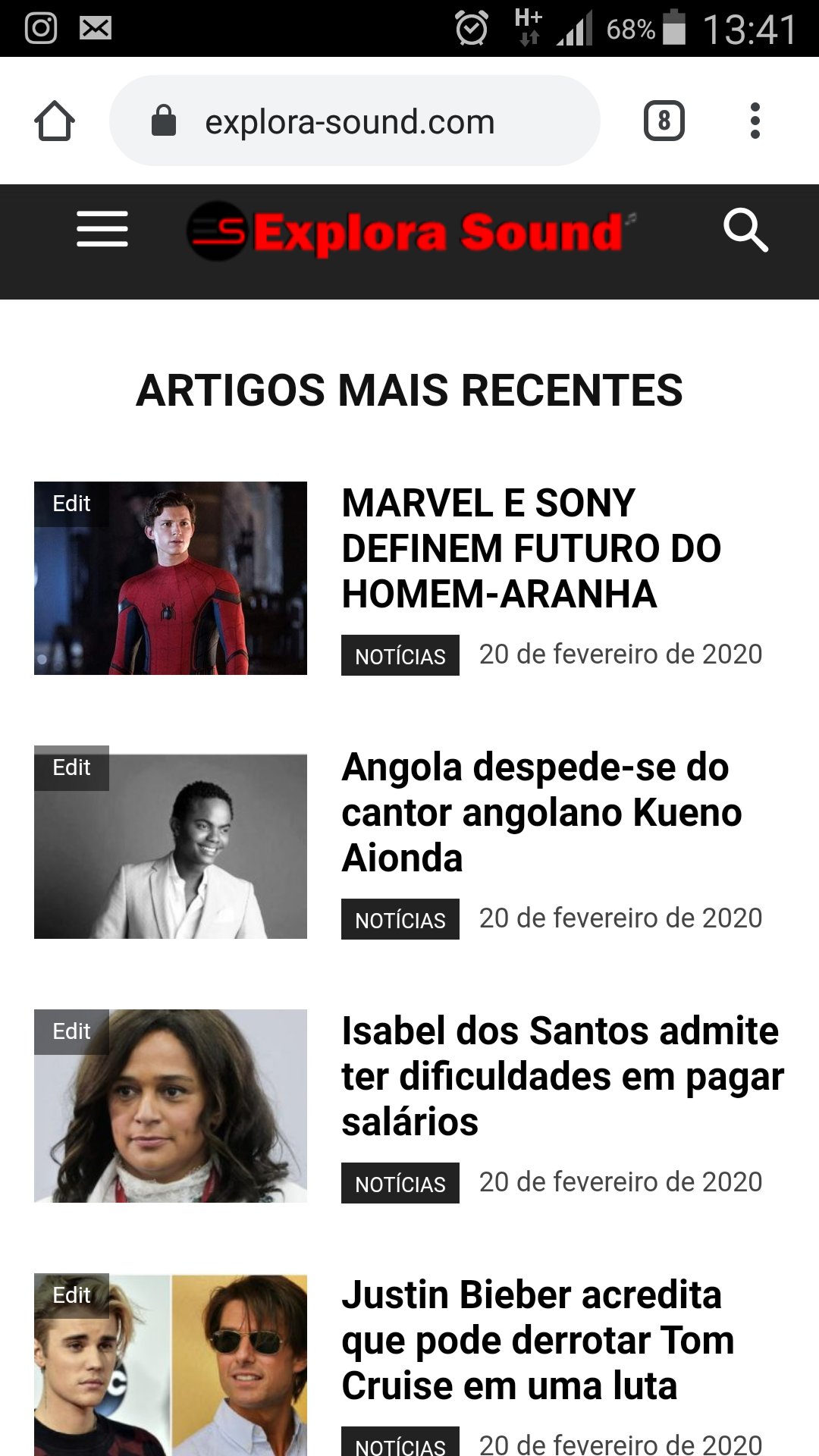Open the browser home page

tap(55, 121)
